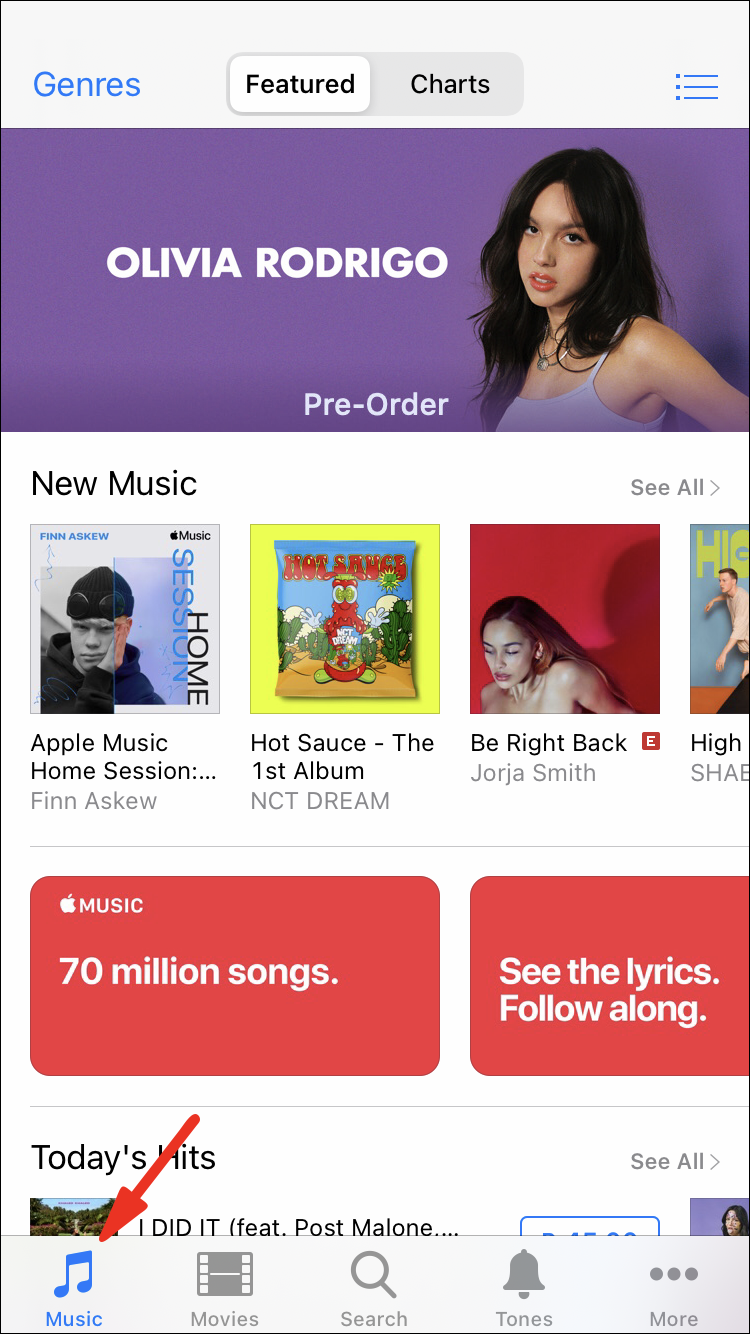
Task: Open the Olivia Rodrigo pre-order banner
Action: 375,280
